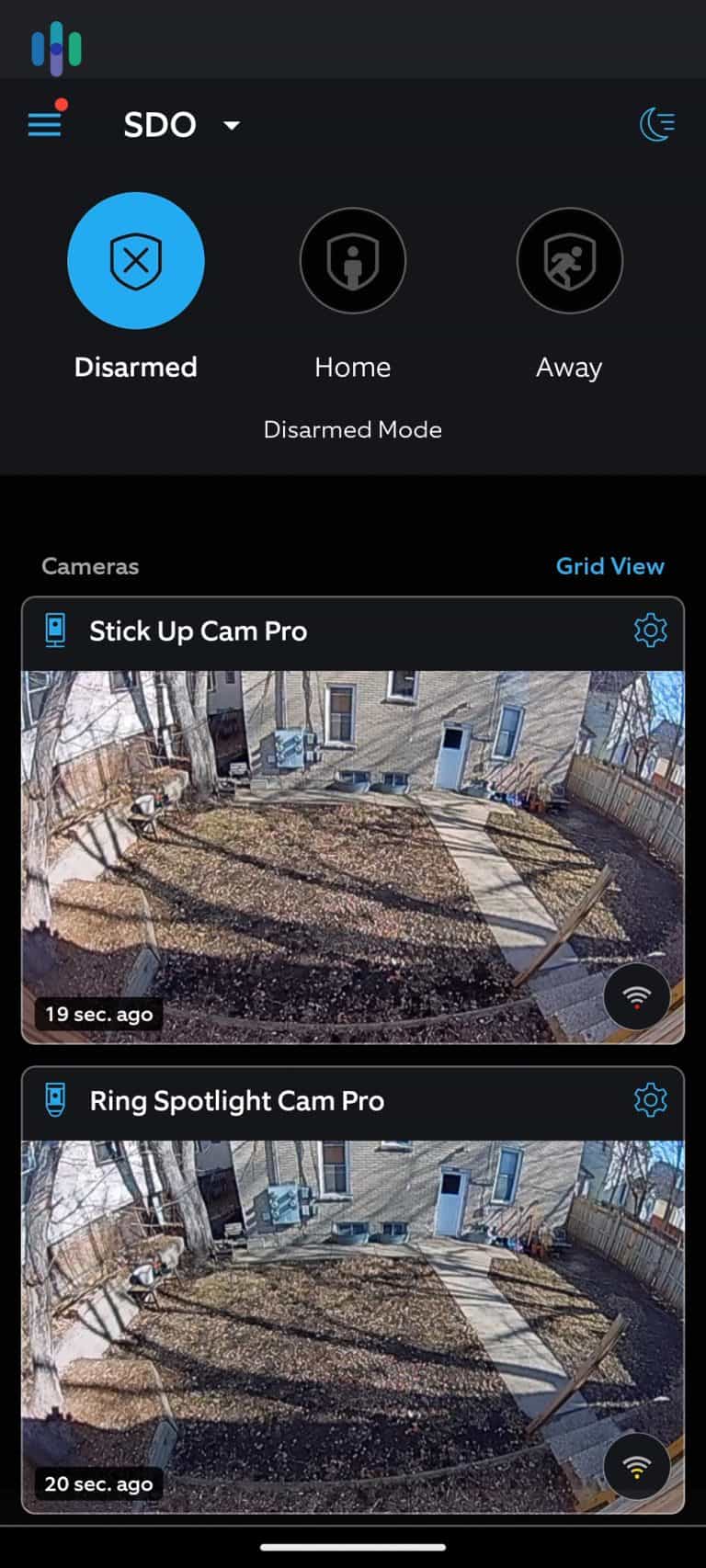Check Stick Up Cam Pro wifi signal strength
The height and width of the screenshot is (1568, 706).
coord(636,996)
